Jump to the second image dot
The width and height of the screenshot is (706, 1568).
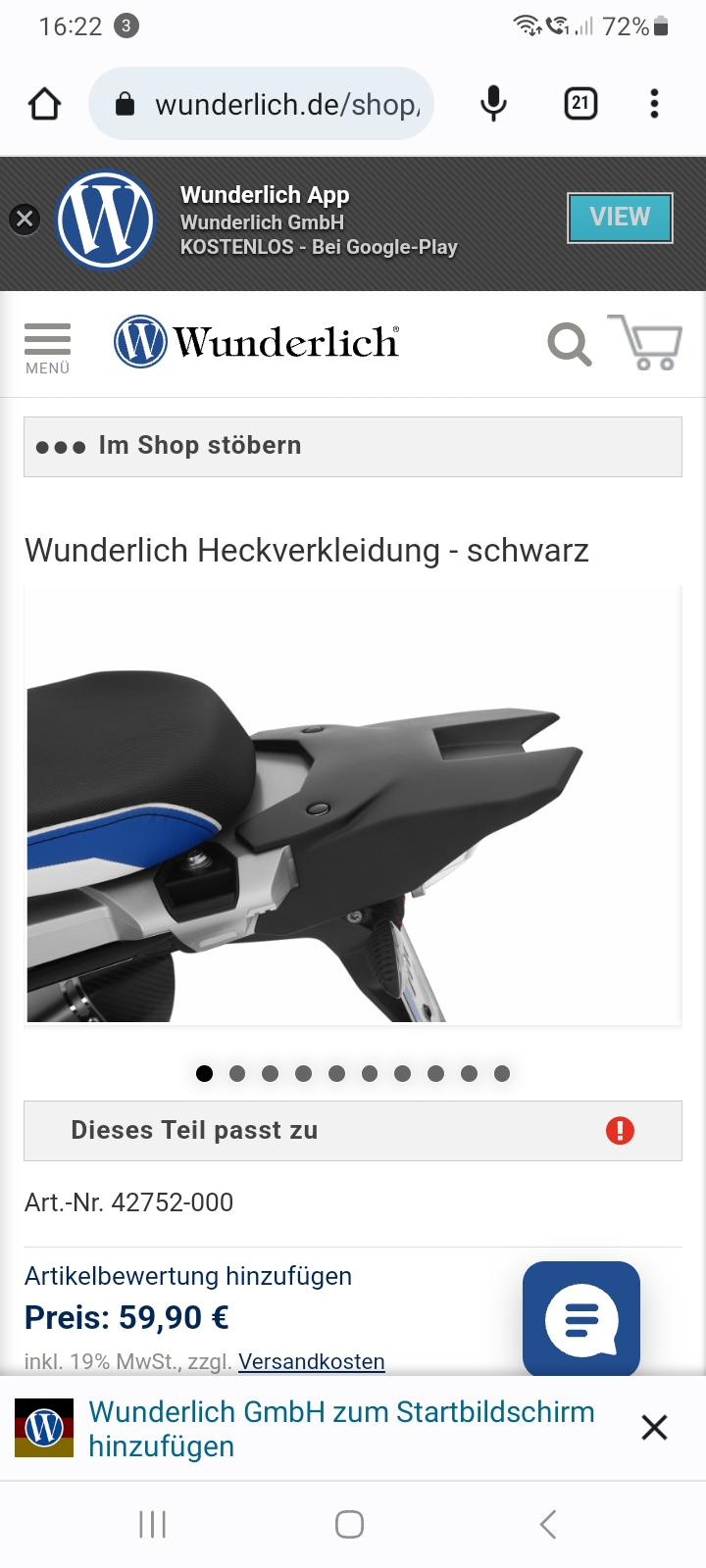coord(237,1073)
